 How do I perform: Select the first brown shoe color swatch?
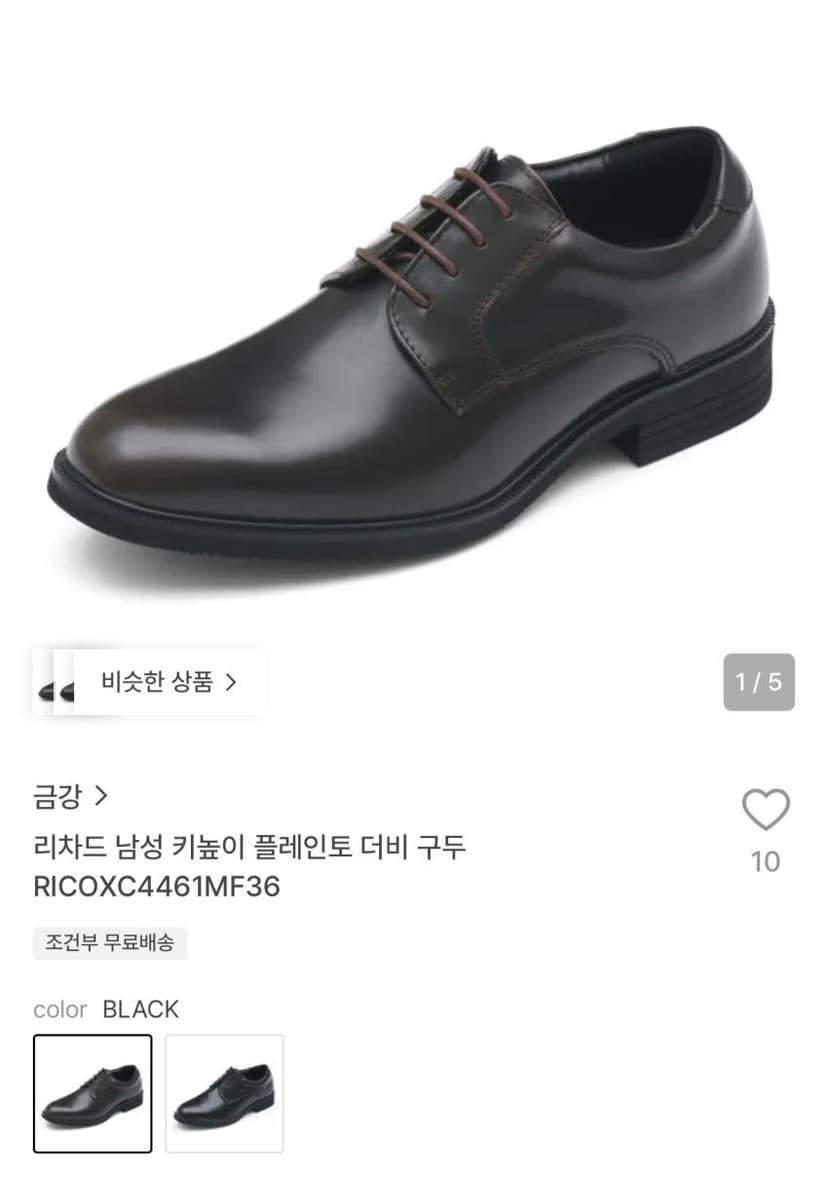click(92, 1093)
